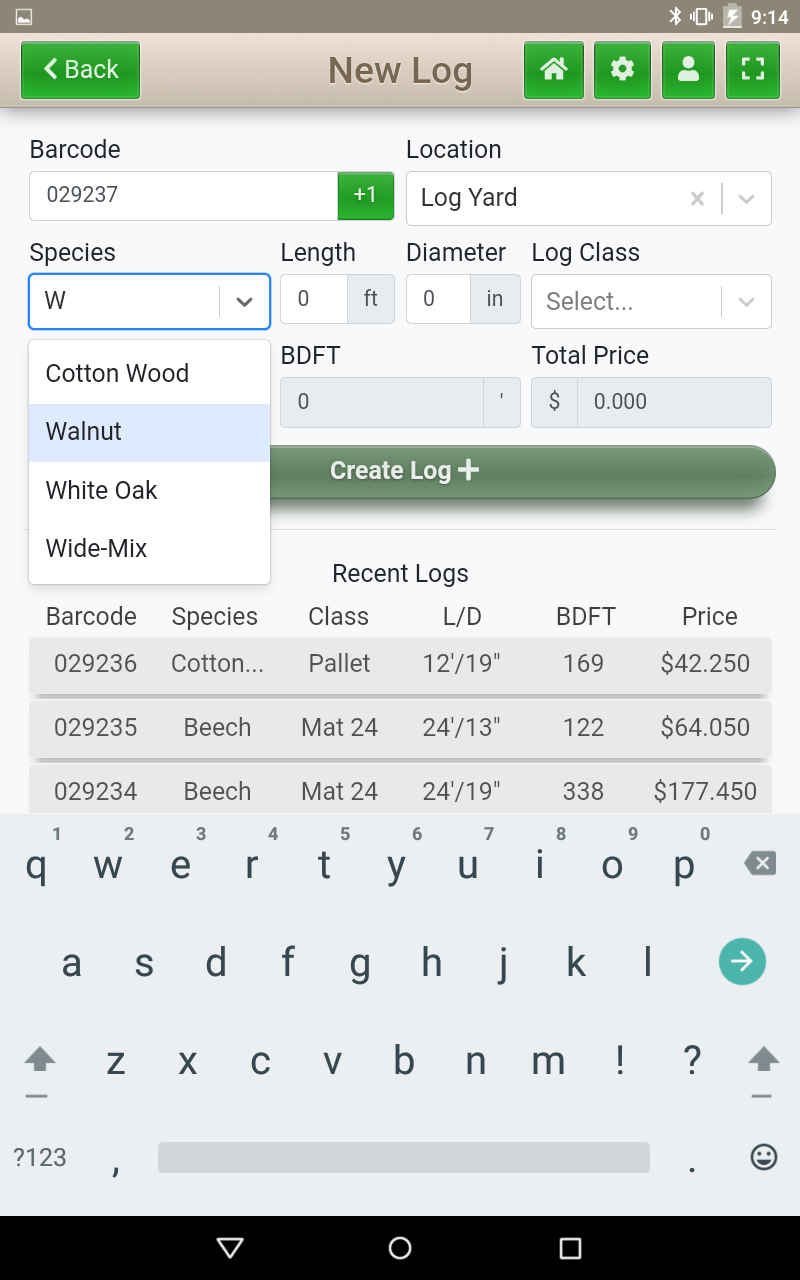Open the Log Class dropdown

pyautogui.click(x=651, y=301)
